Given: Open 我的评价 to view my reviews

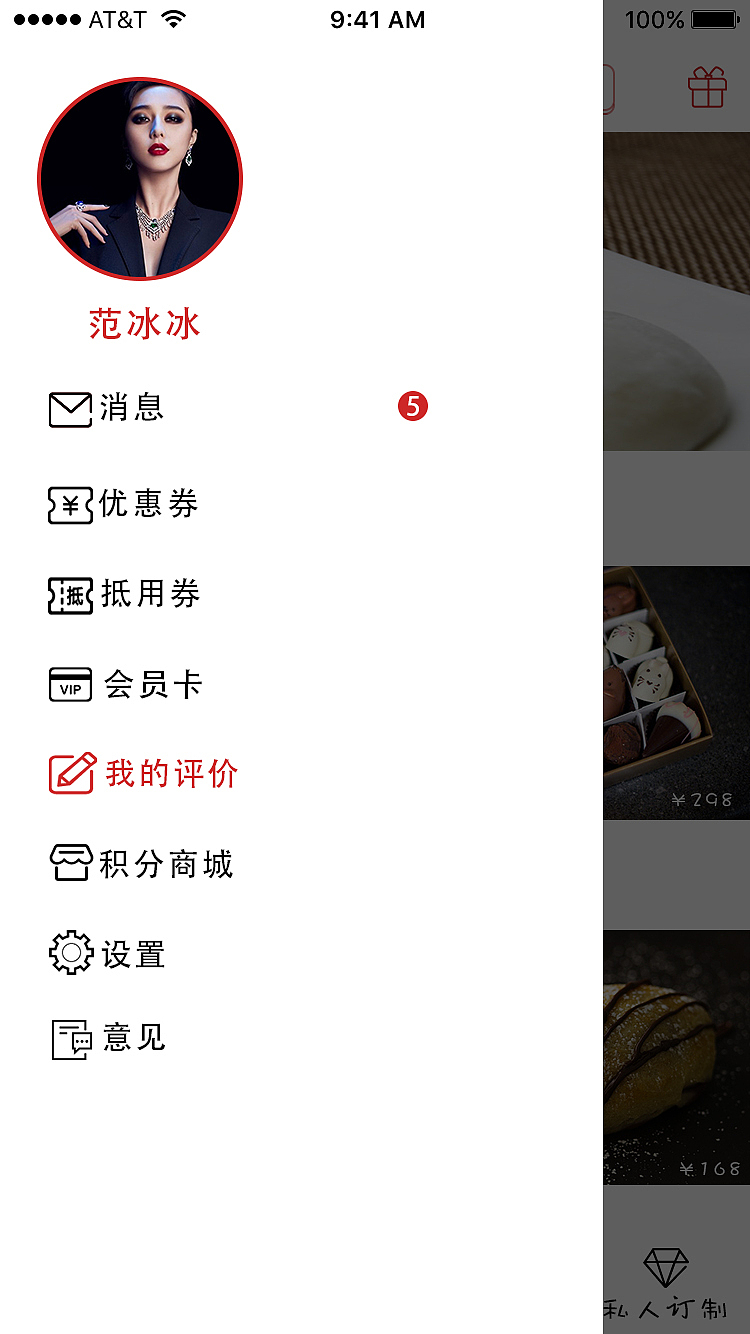Looking at the screenshot, I should pyautogui.click(x=170, y=772).
